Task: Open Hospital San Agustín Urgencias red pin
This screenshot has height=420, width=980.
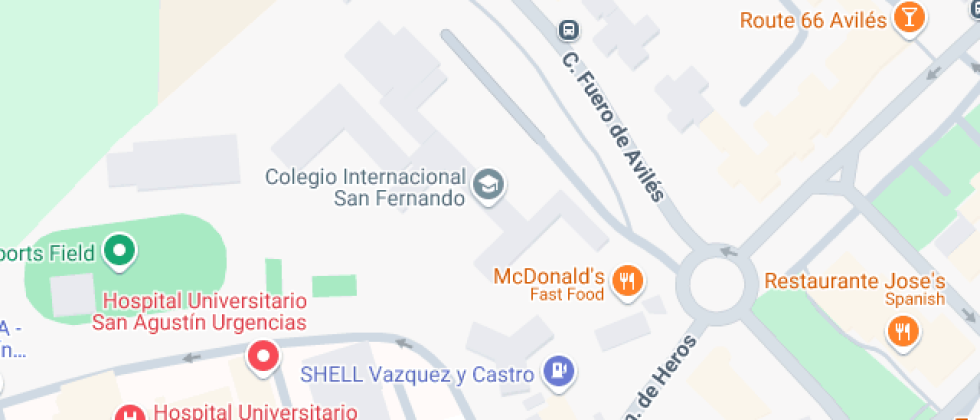Action: pyautogui.click(x=263, y=356)
